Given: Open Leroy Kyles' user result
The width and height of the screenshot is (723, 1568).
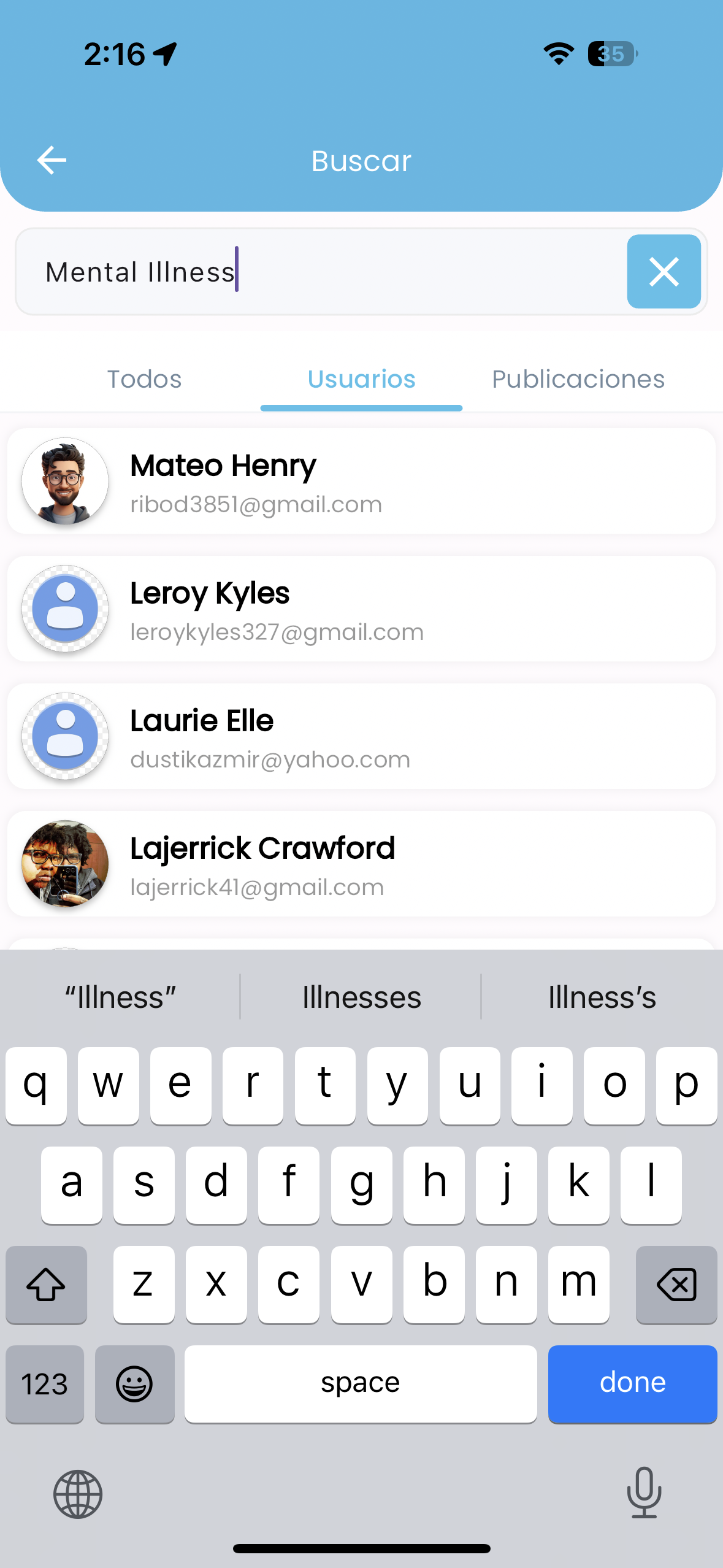Looking at the screenshot, I should click(x=361, y=610).
